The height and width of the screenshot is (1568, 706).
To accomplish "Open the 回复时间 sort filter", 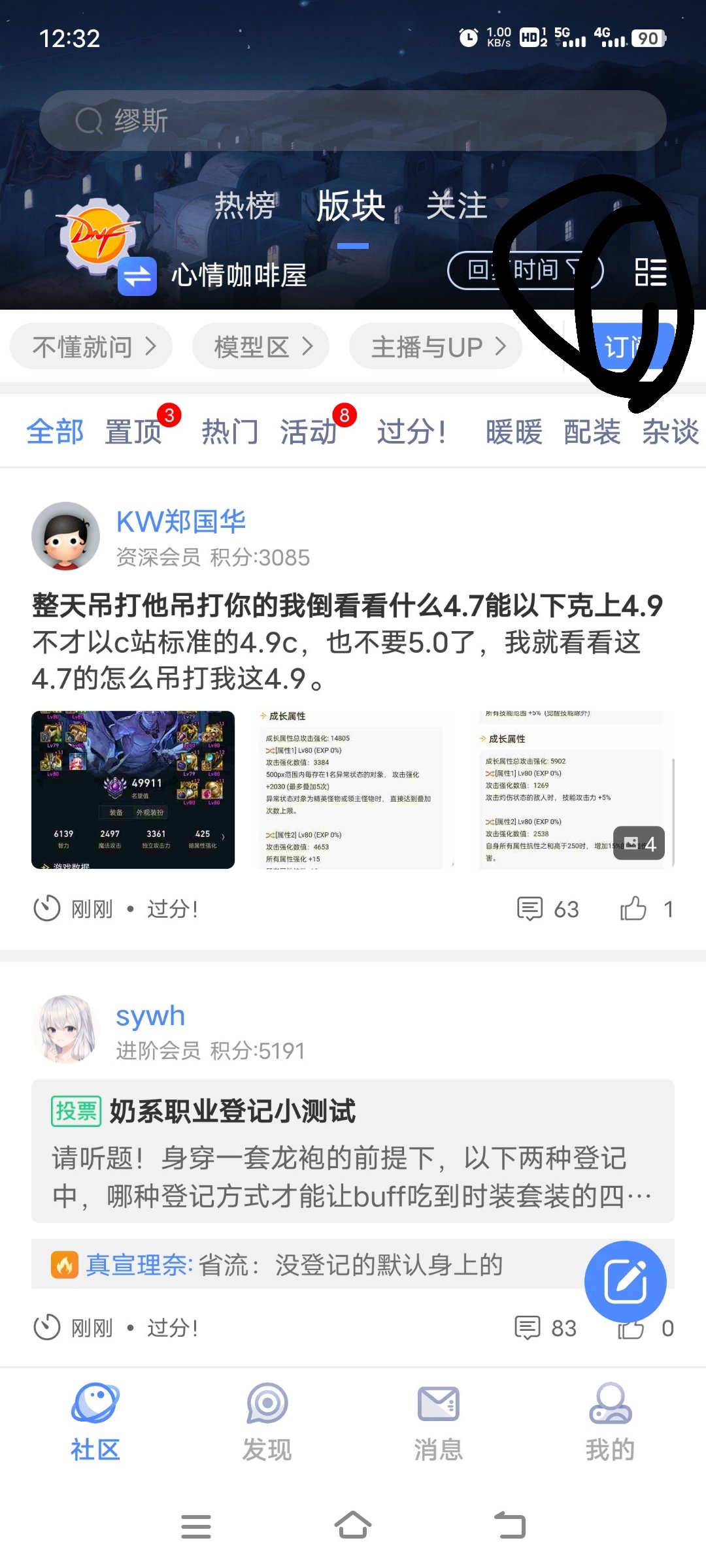I will coord(525,270).
